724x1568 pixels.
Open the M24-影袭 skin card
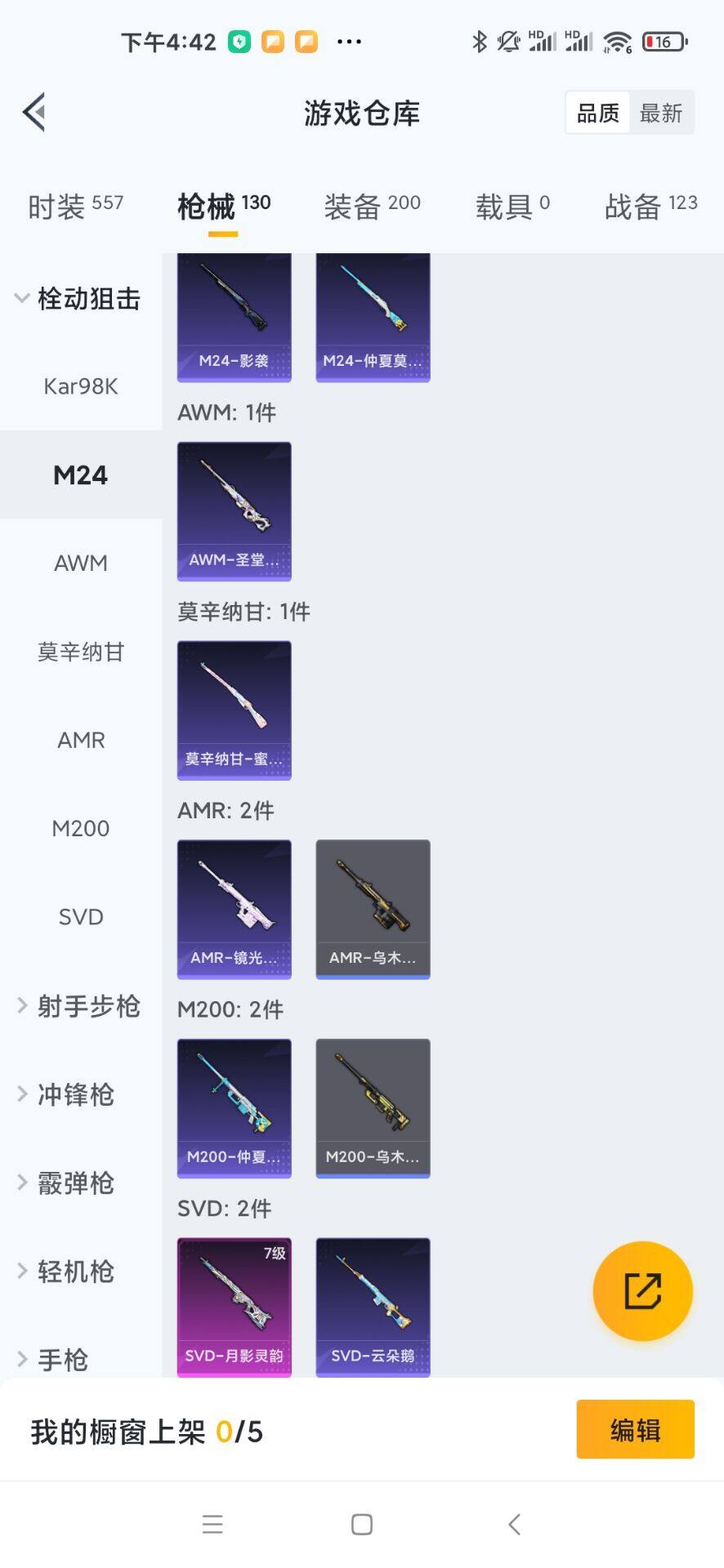[x=234, y=317]
